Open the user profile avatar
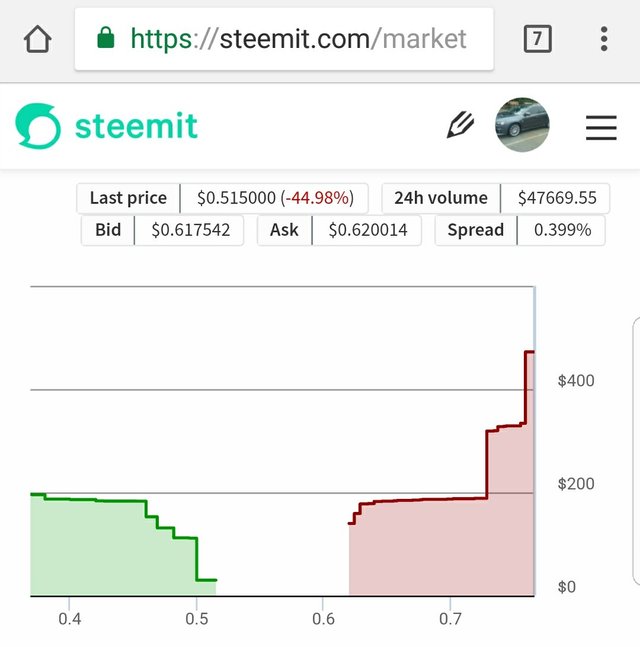The image size is (640, 647). tap(522, 126)
